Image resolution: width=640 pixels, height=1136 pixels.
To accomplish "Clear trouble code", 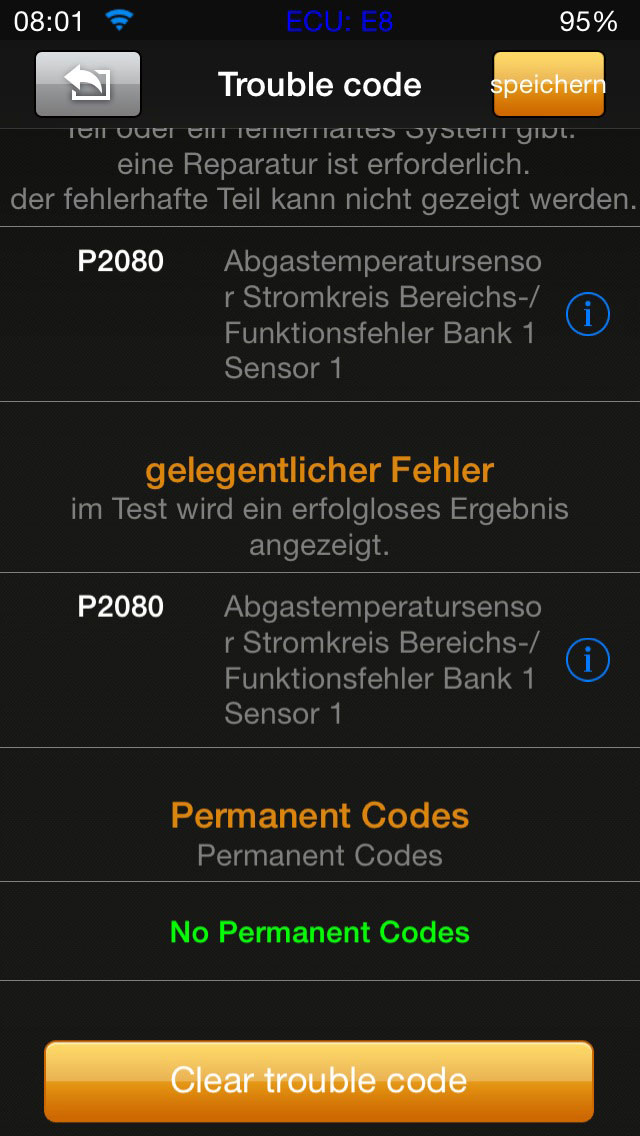I will coord(319,1080).
